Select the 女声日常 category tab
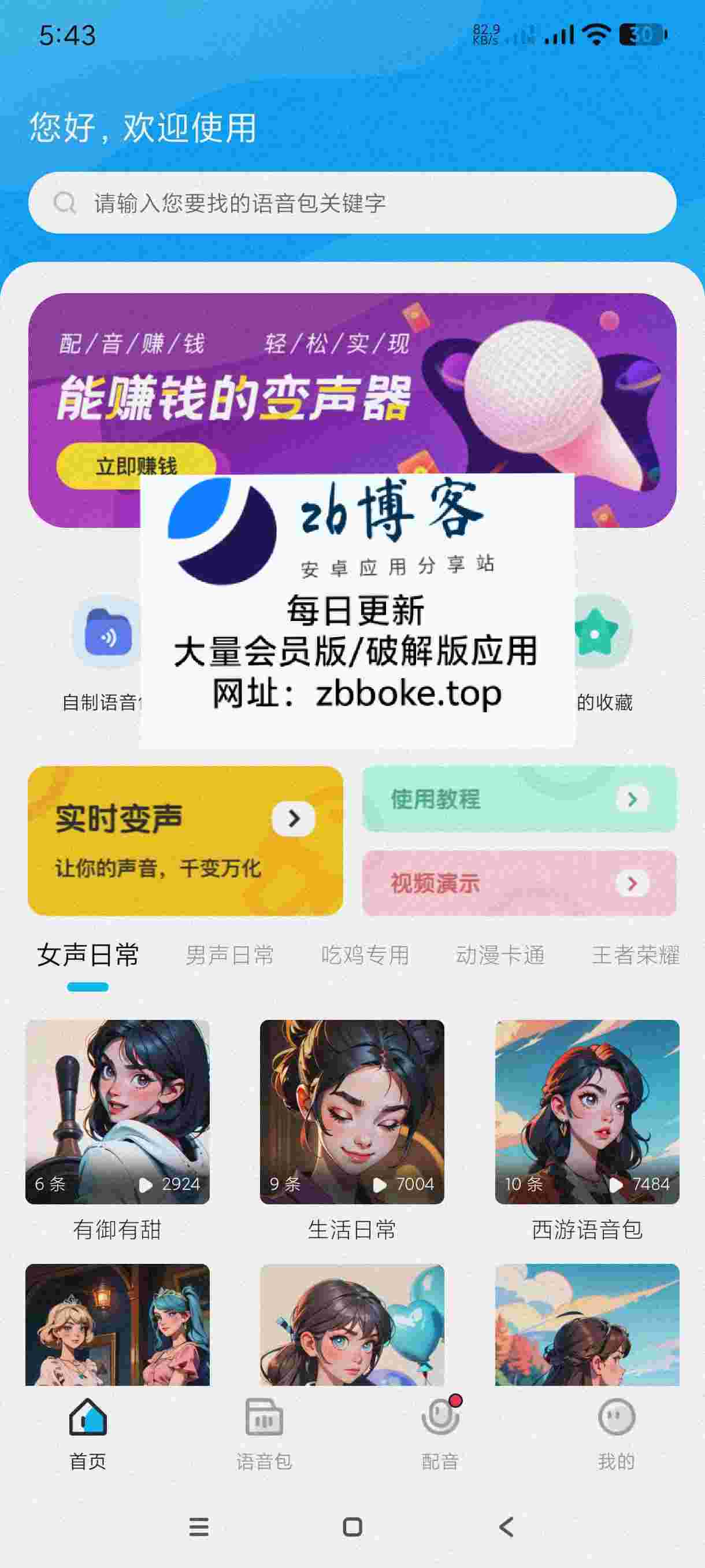The height and width of the screenshot is (1568, 705). tap(88, 955)
